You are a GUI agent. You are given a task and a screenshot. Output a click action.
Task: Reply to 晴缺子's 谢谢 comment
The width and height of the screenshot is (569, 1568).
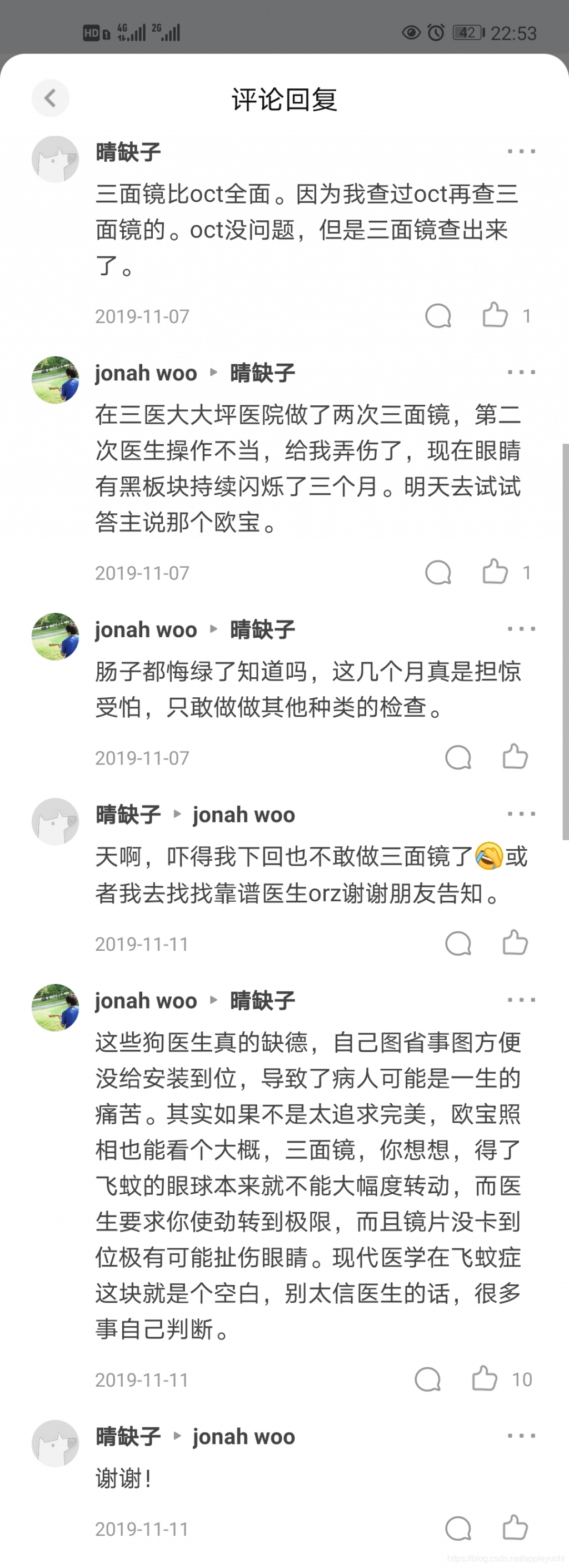click(x=458, y=1528)
